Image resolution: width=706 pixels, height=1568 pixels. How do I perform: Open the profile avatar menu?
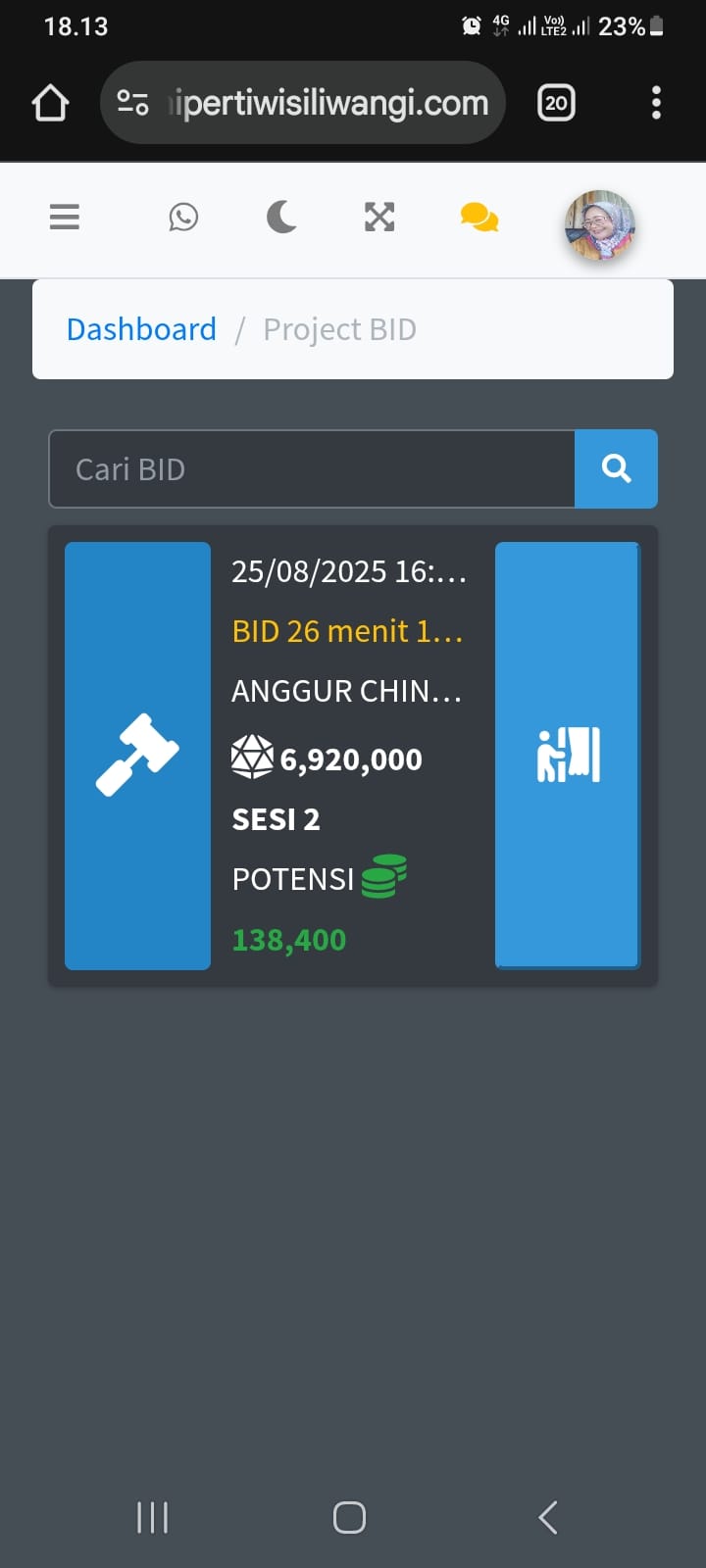coord(599,225)
